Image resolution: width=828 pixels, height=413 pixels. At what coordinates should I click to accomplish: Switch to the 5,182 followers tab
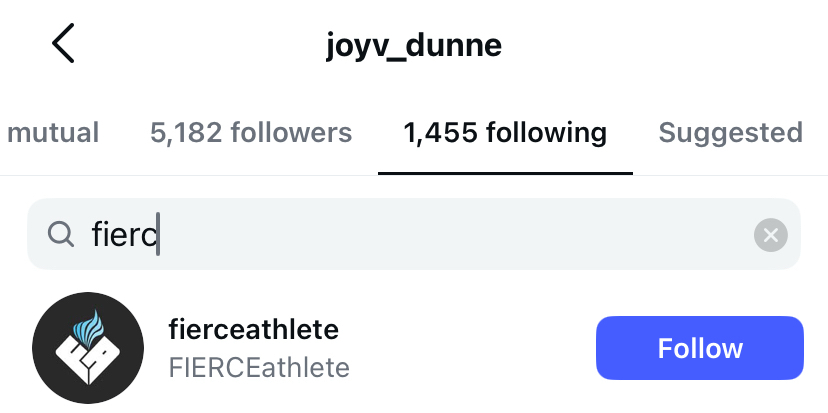click(x=251, y=132)
